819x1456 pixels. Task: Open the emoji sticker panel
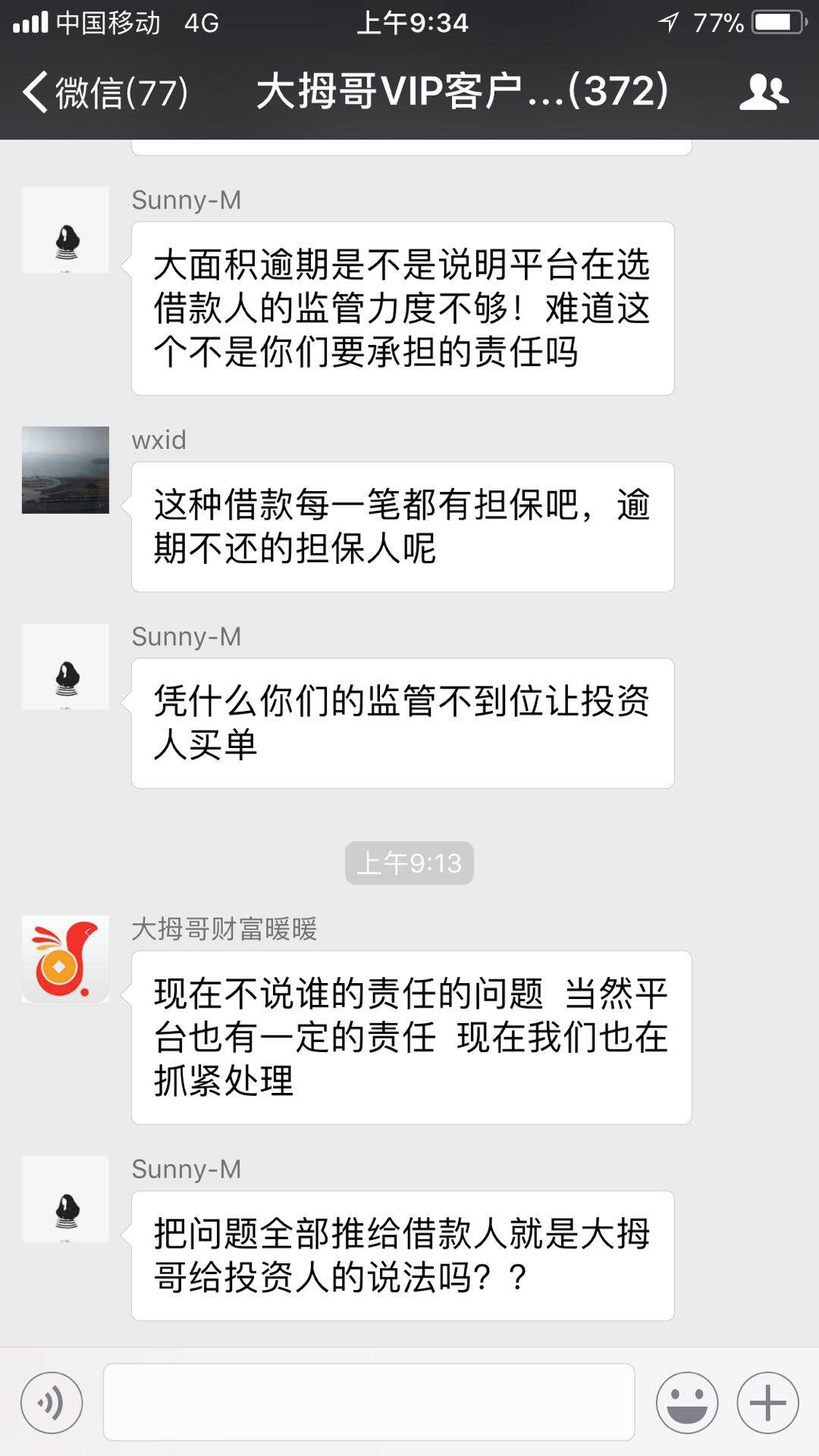click(x=687, y=1403)
